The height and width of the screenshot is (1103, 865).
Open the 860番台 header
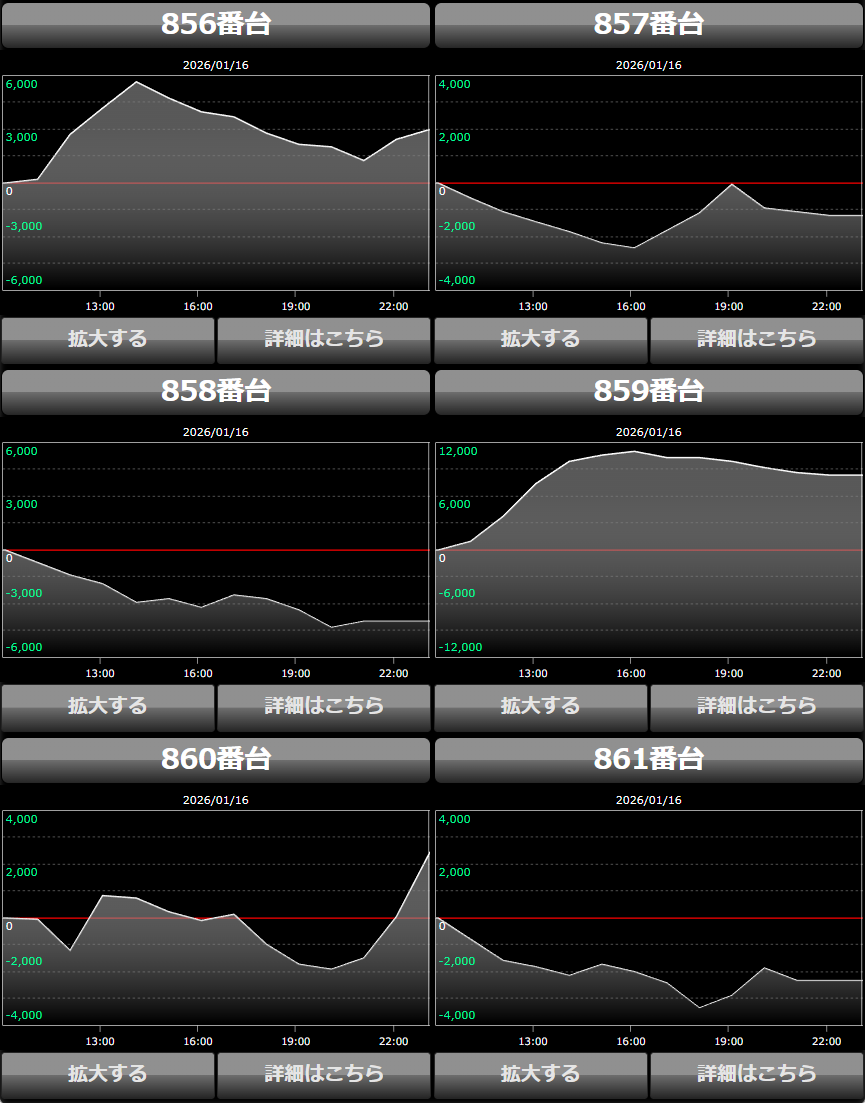click(x=216, y=760)
